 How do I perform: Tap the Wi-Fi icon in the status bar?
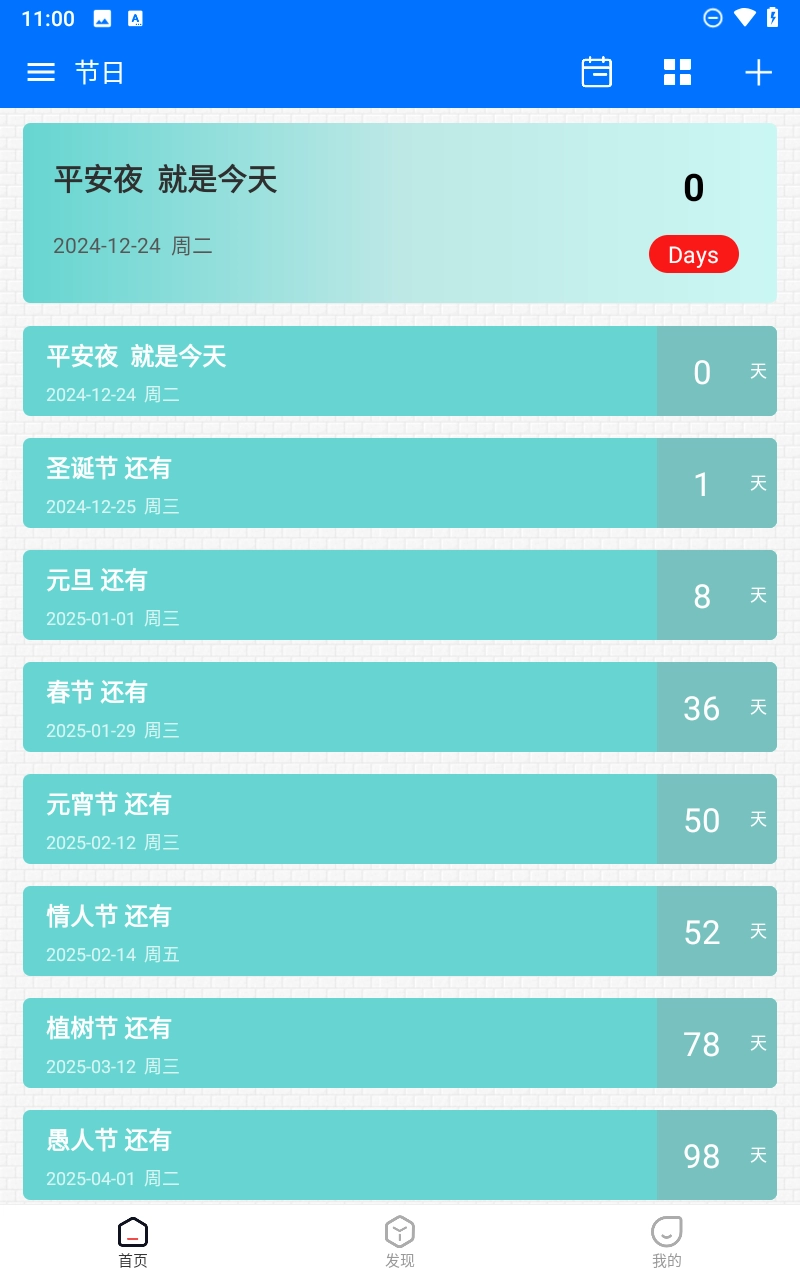[x=743, y=17]
